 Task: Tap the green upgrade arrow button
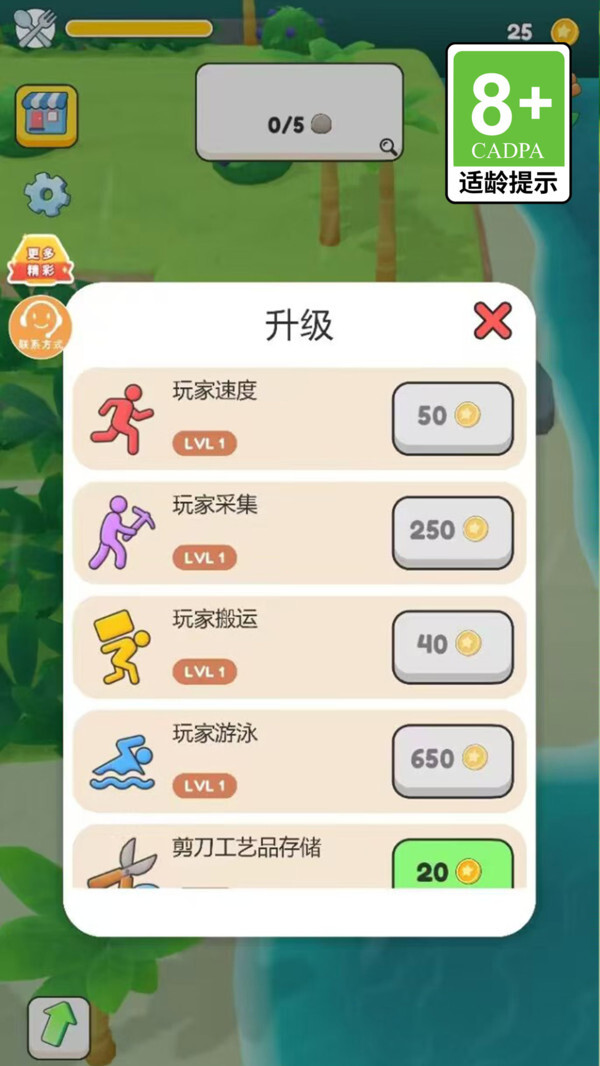pos(59,1026)
